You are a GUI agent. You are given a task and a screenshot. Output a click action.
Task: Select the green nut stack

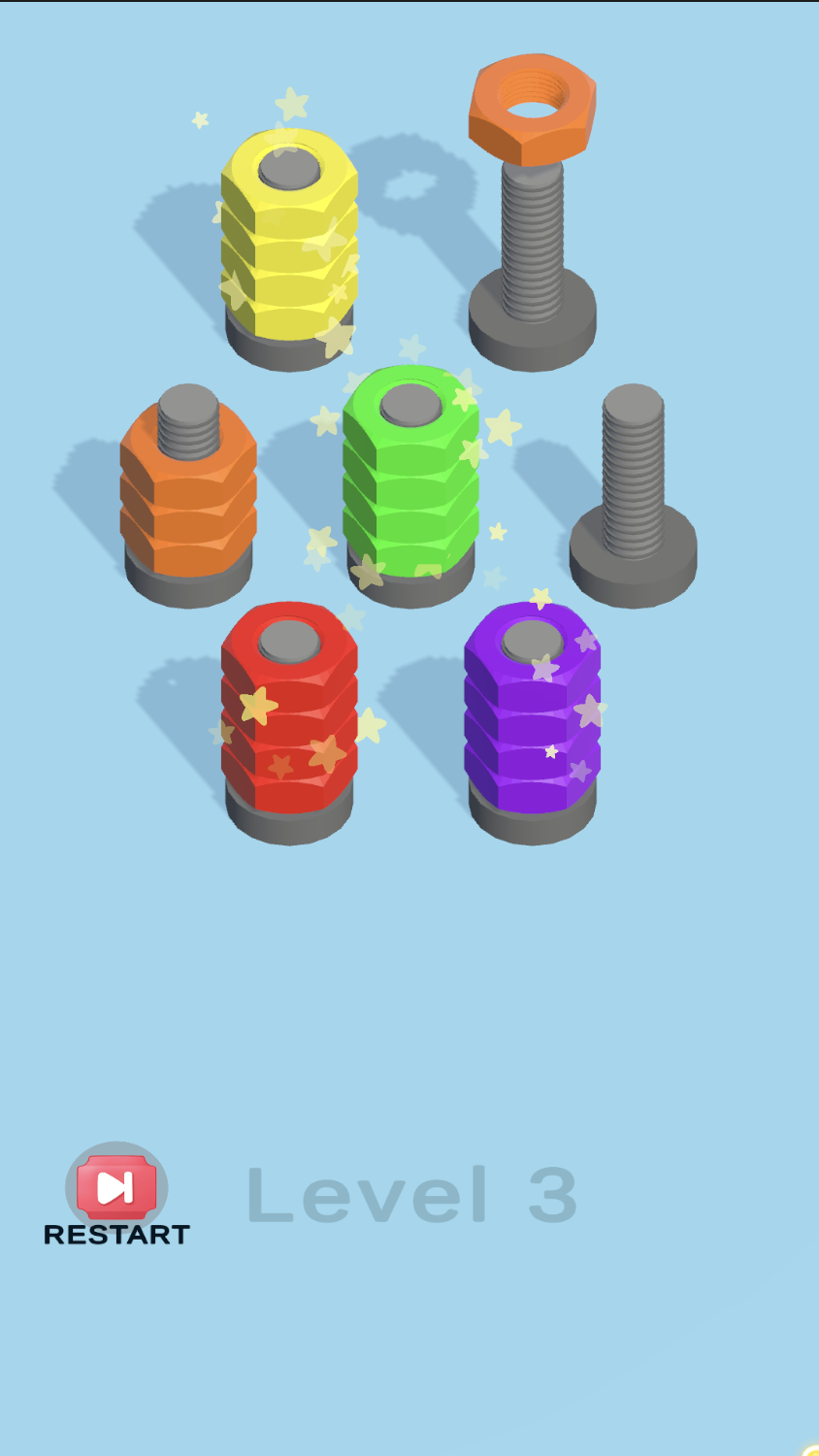411,476
